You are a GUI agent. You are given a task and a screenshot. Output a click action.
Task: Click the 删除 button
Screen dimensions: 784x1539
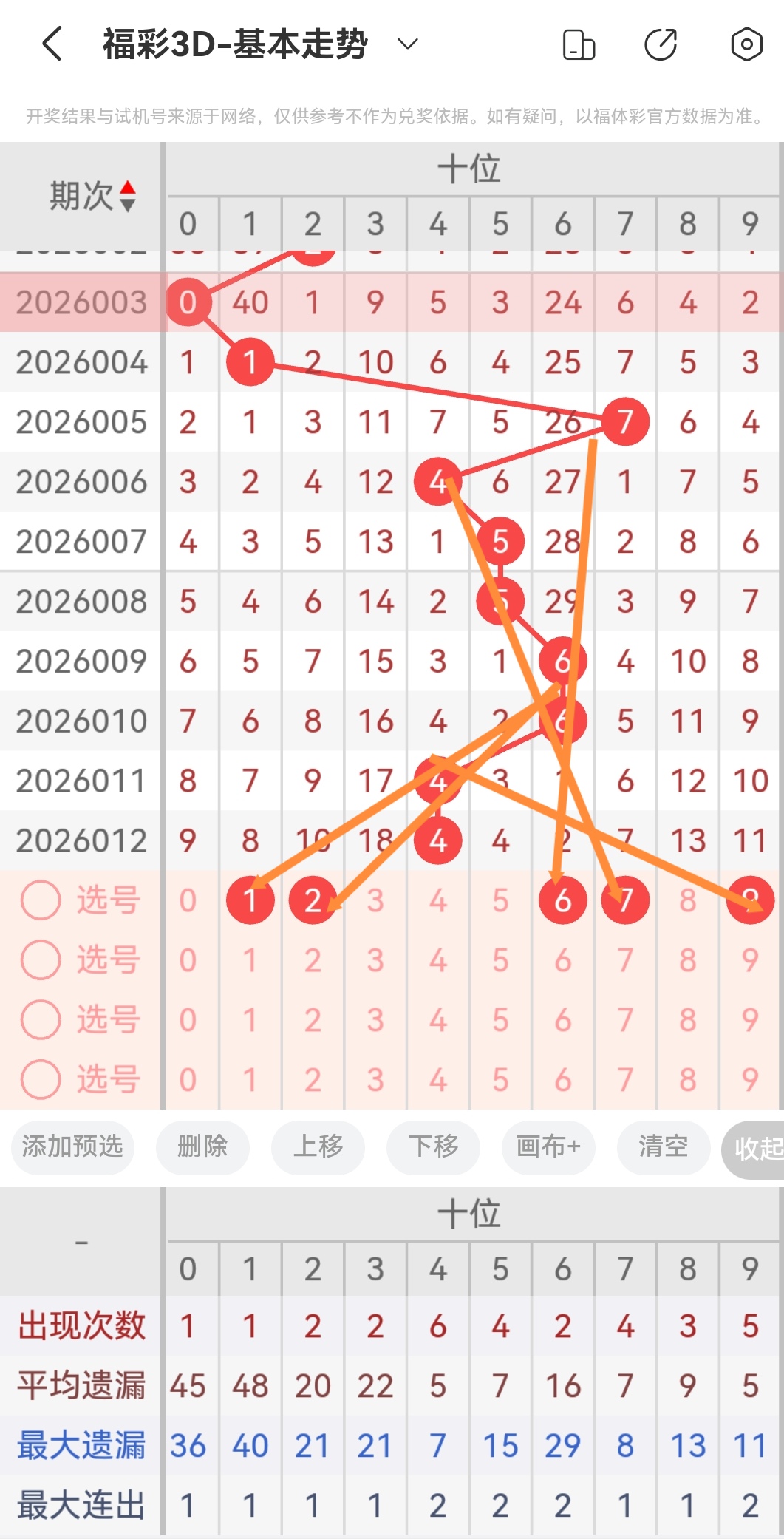[202, 1147]
